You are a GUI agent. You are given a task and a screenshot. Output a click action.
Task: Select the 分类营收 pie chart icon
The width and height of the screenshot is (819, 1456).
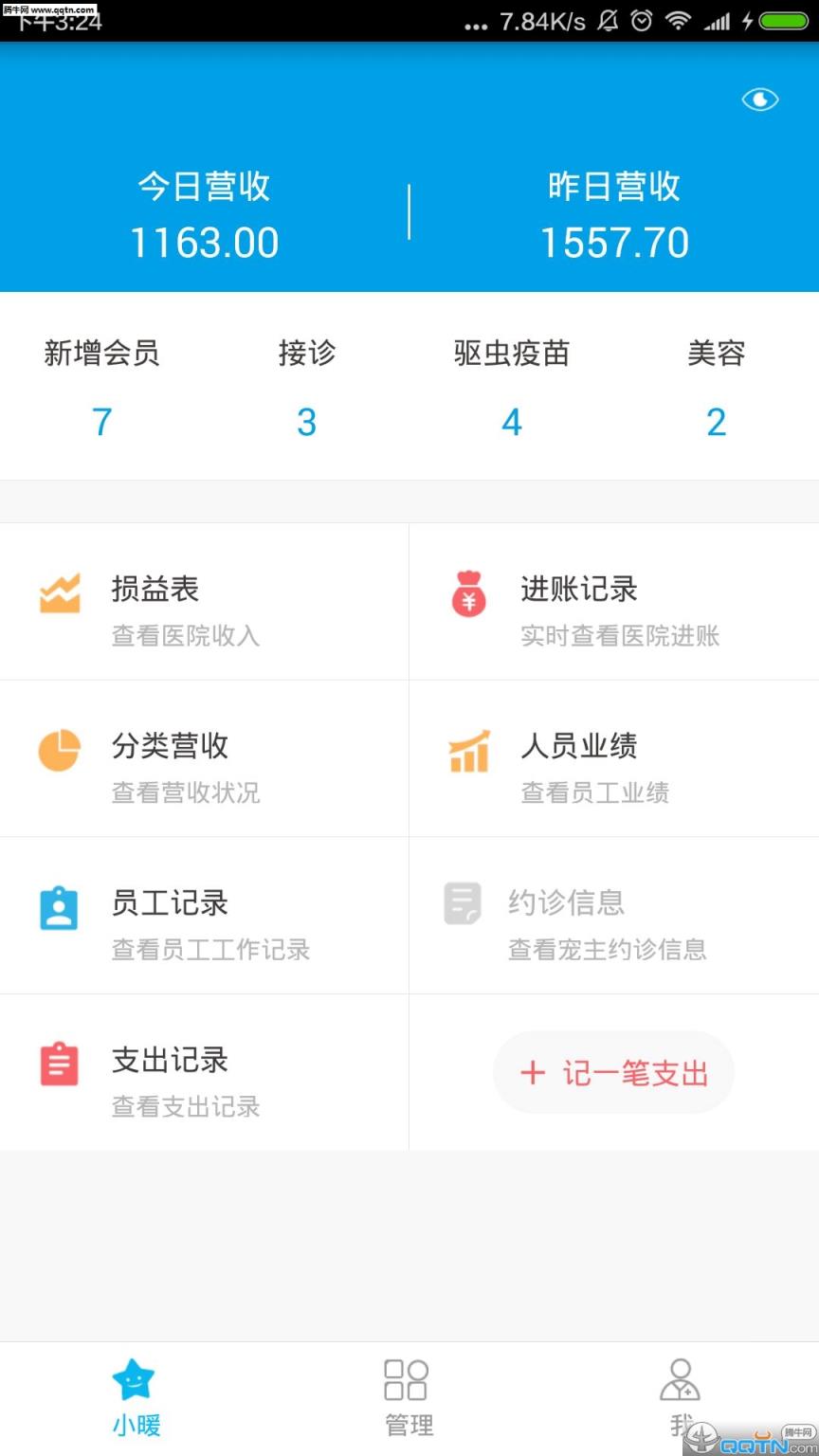60,748
